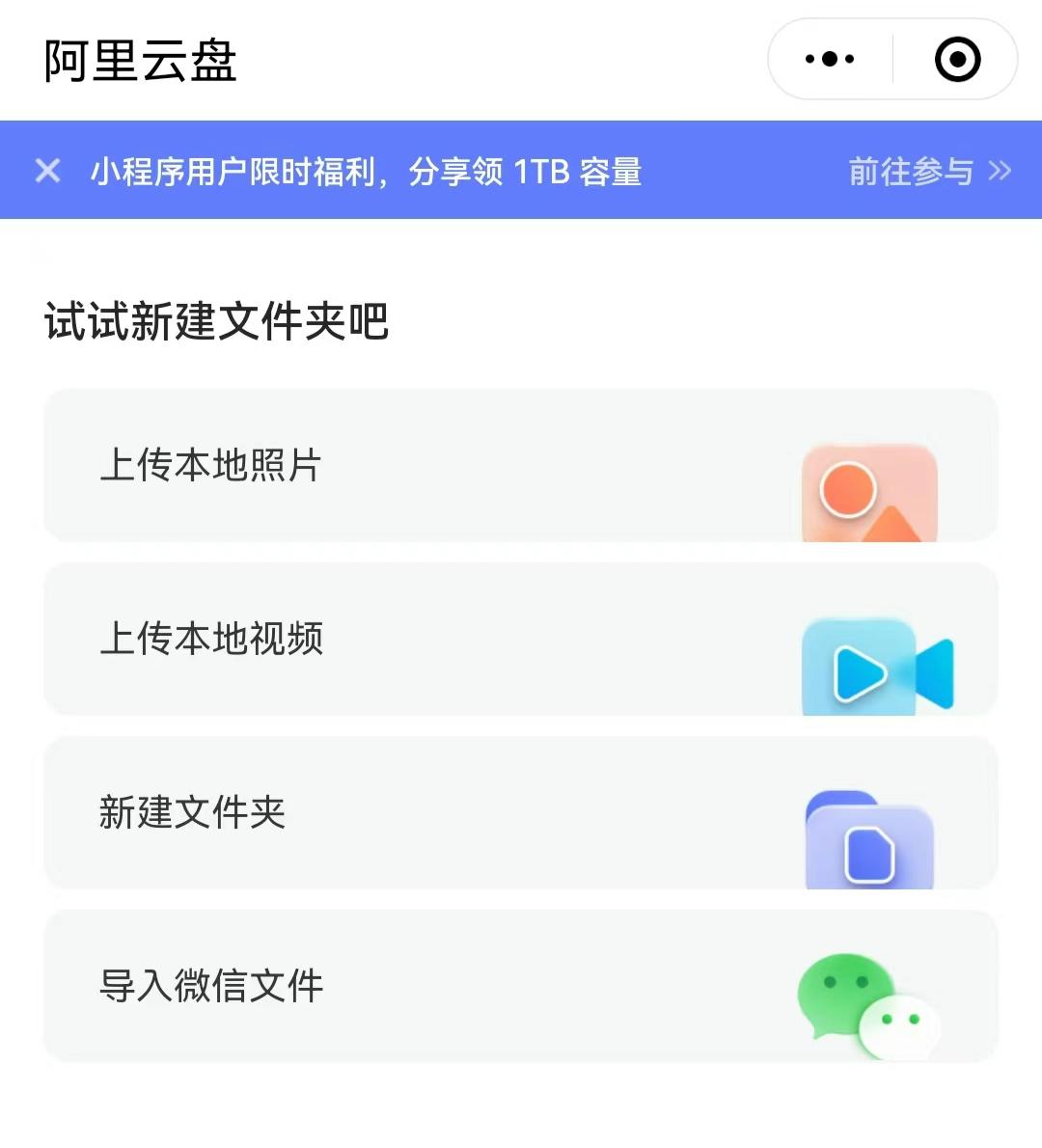
Task: Tap the circular close/home capsule button
Action: [x=955, y=59]
